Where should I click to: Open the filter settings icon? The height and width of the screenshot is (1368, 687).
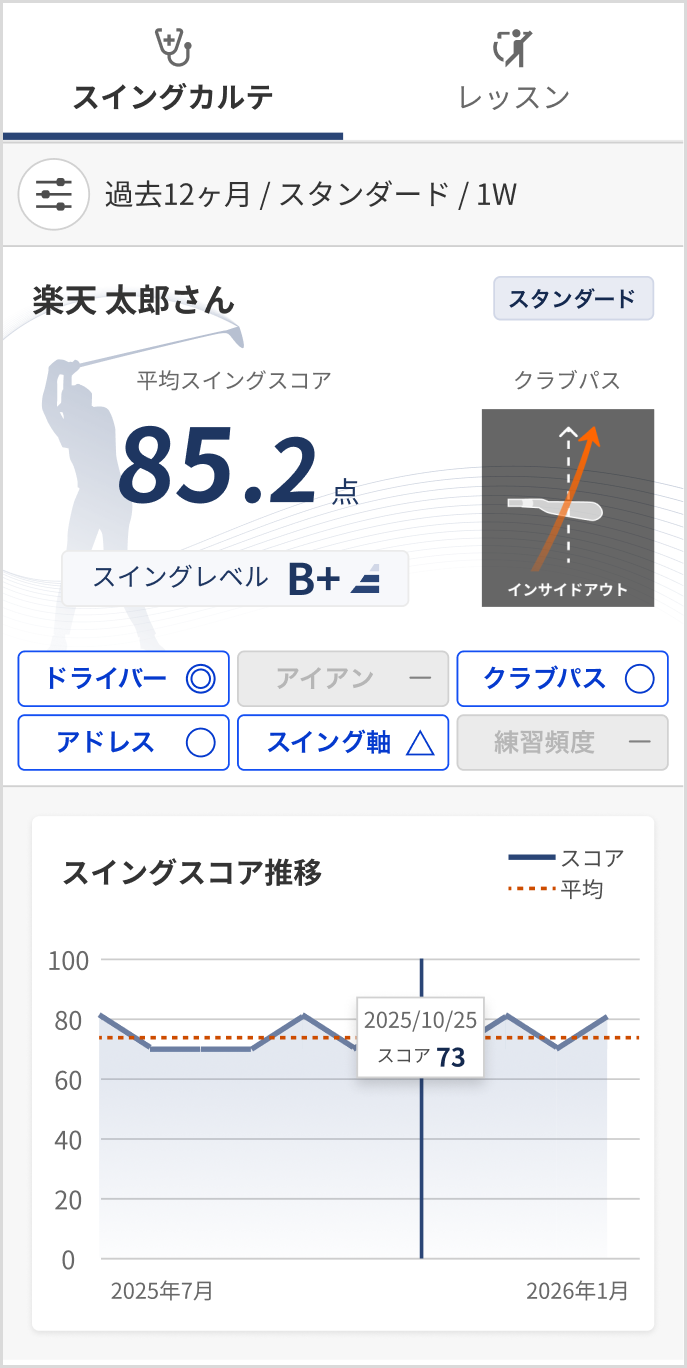coord(48,194)
